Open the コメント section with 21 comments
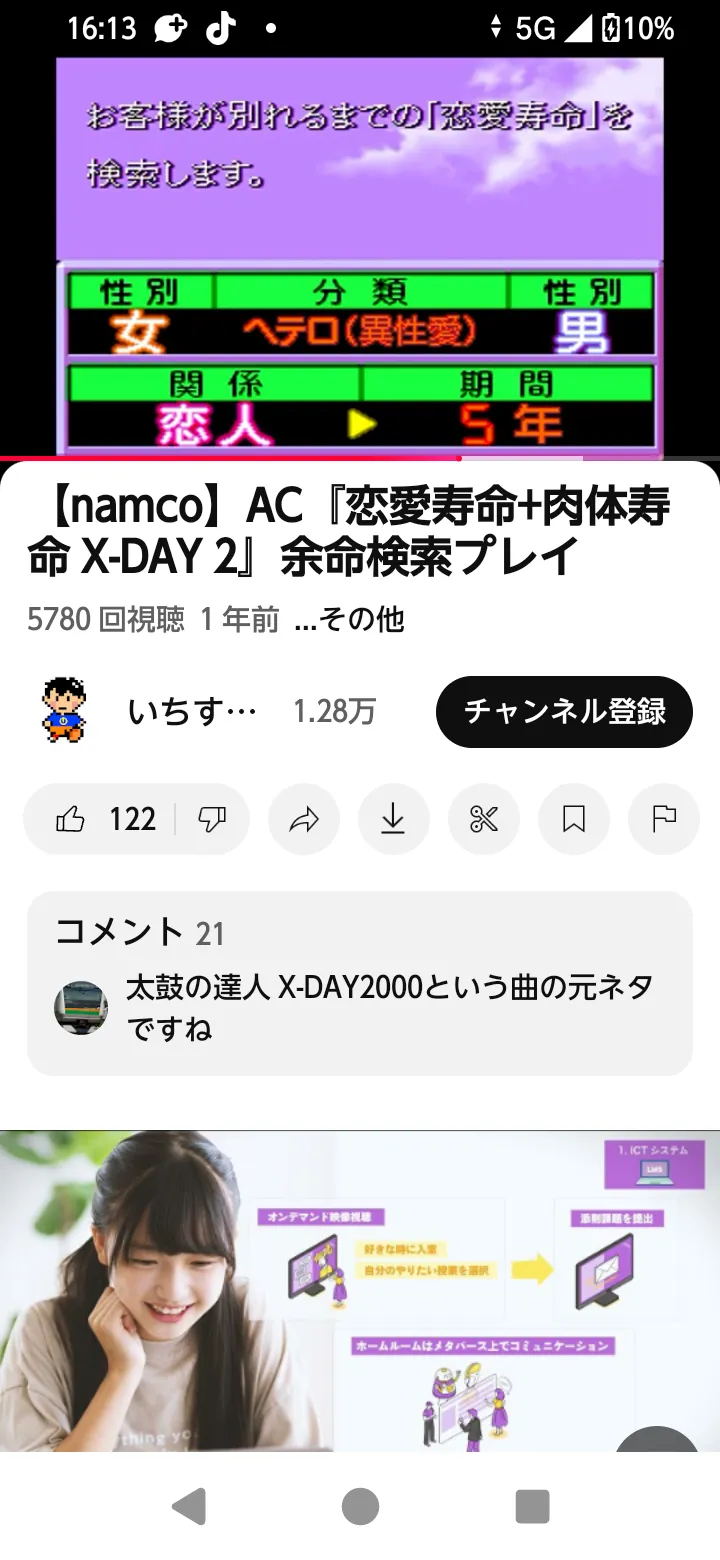 click(360, 984)
